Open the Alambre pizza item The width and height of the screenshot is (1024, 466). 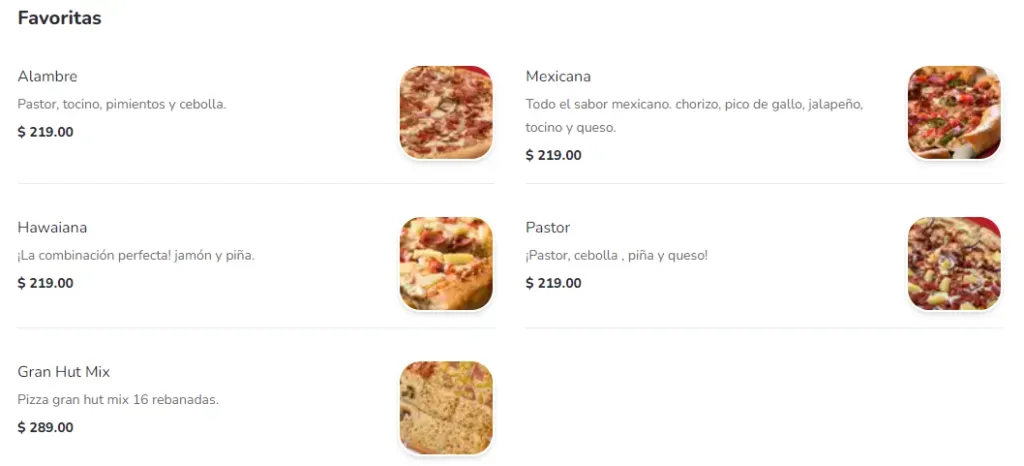pos(47,77)
